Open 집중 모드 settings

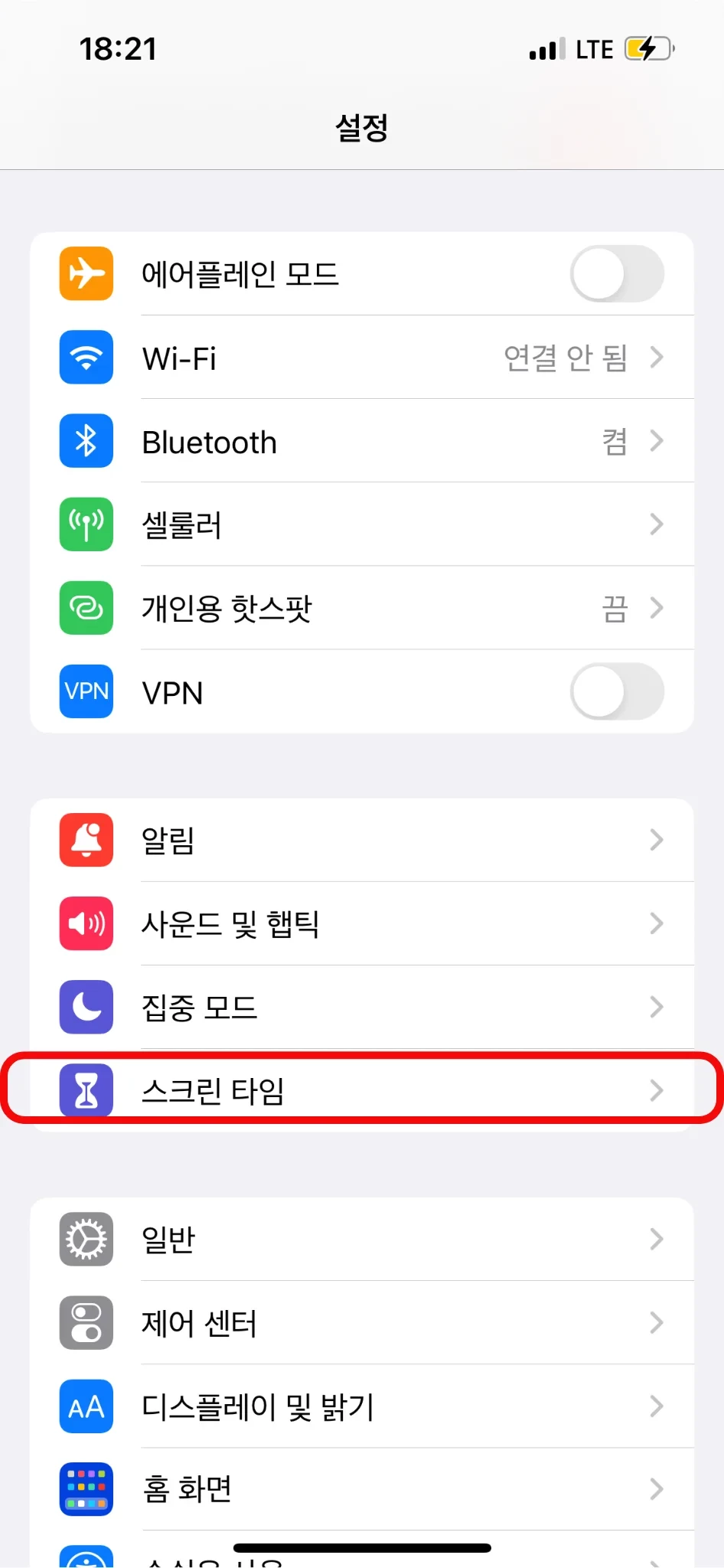pos(361,1007)
